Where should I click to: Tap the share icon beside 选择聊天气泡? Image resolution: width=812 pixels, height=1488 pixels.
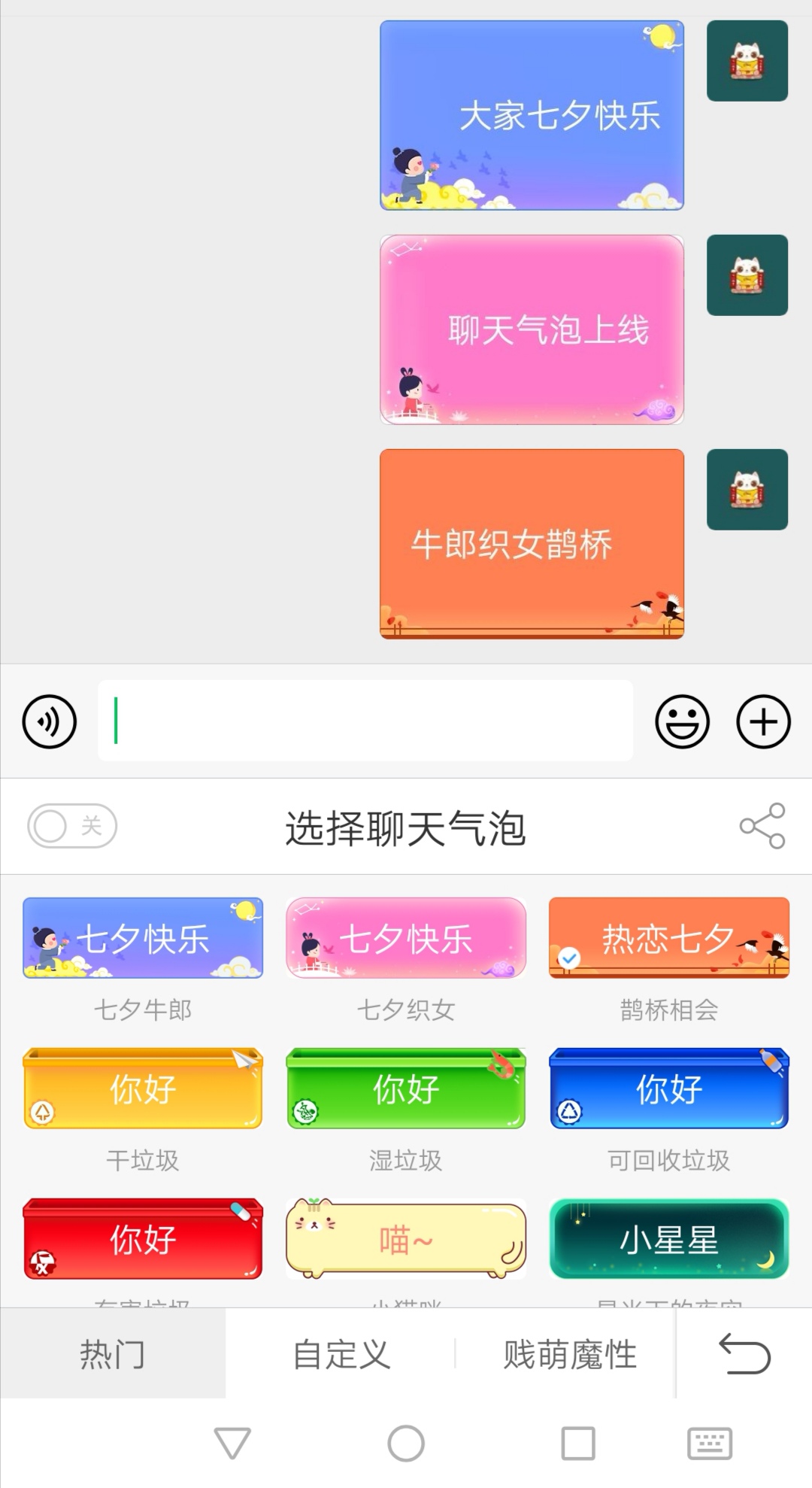point(762,826)
